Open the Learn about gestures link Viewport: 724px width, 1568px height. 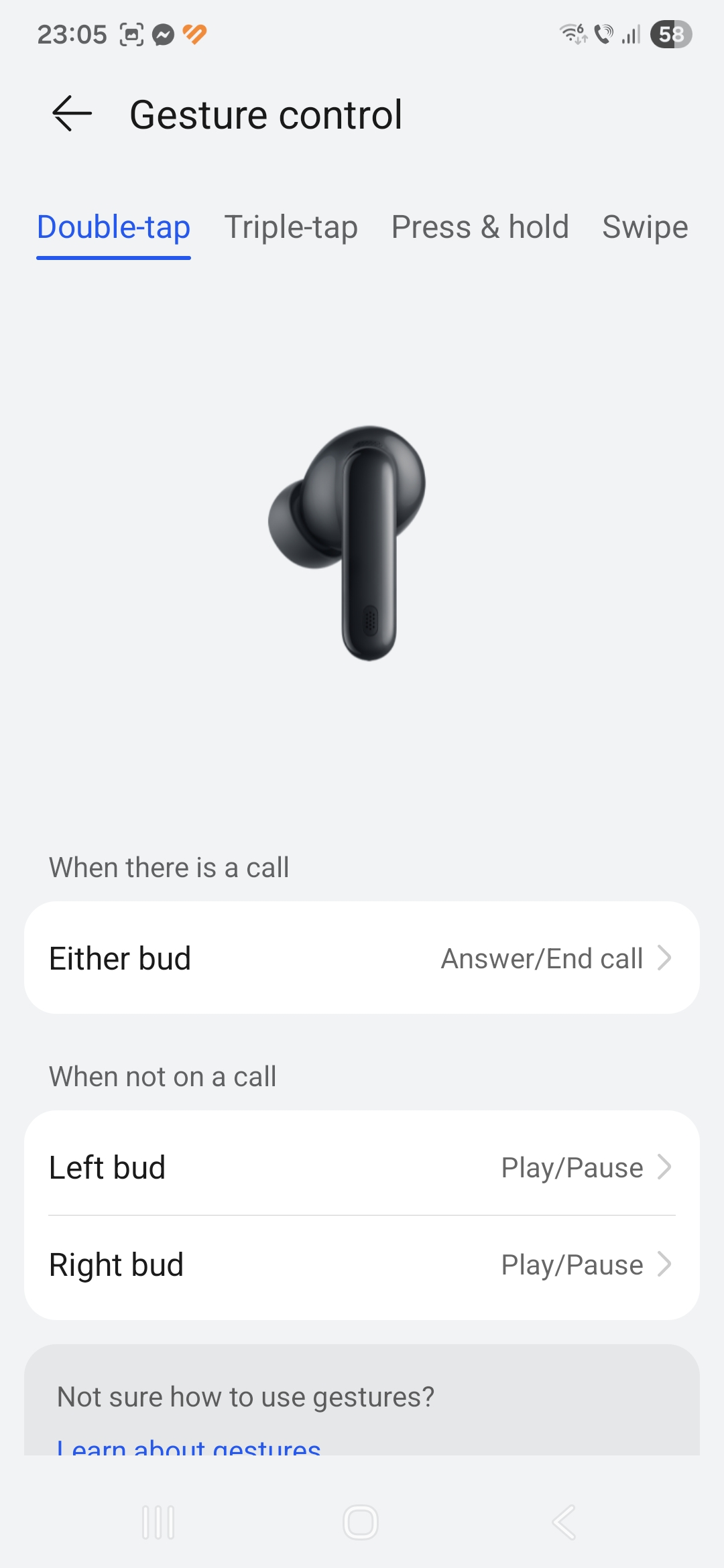tap(189, 1446)
